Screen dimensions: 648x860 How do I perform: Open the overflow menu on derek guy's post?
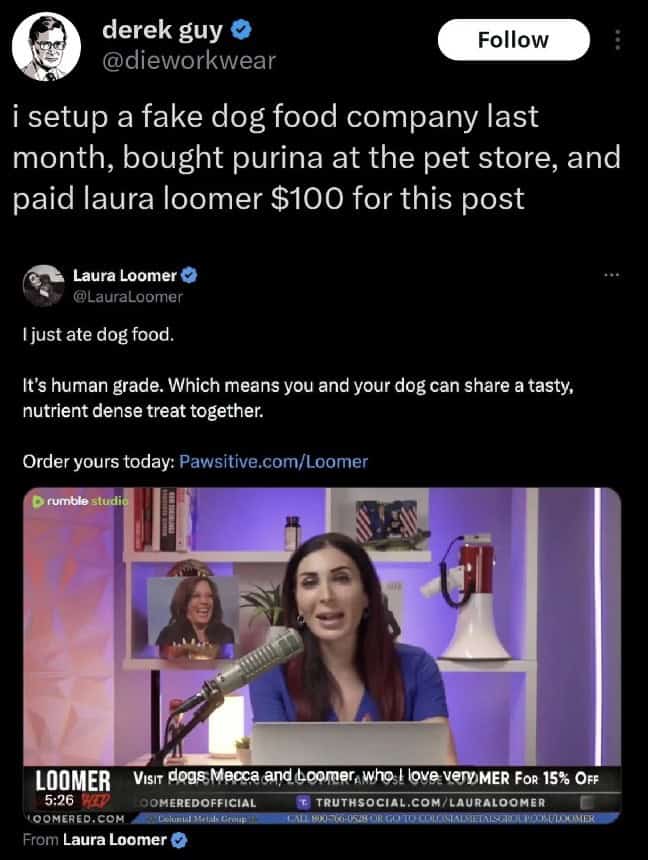tap(617, 40)
